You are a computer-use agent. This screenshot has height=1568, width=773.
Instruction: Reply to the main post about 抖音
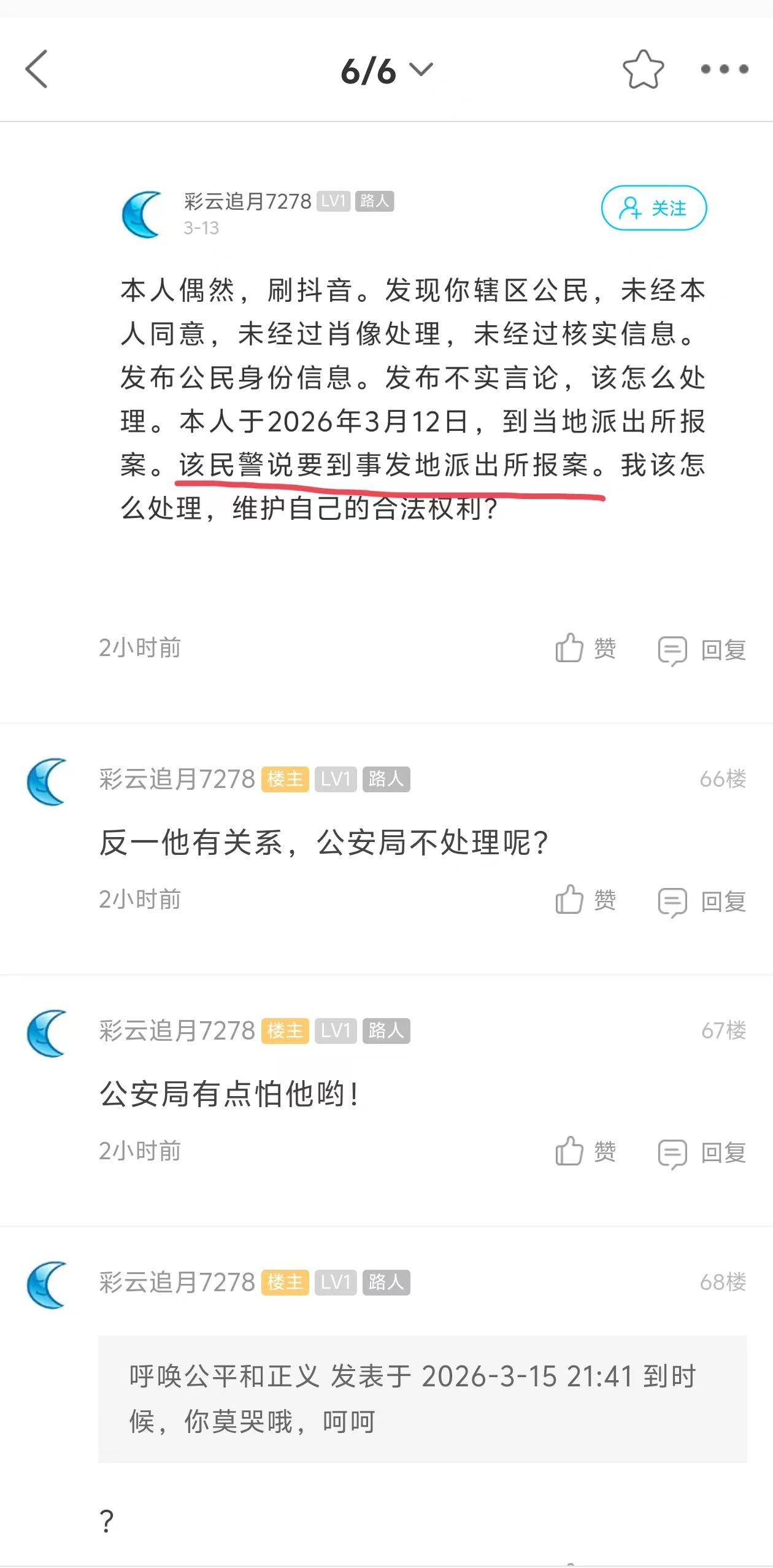click(x=702, y=650)
